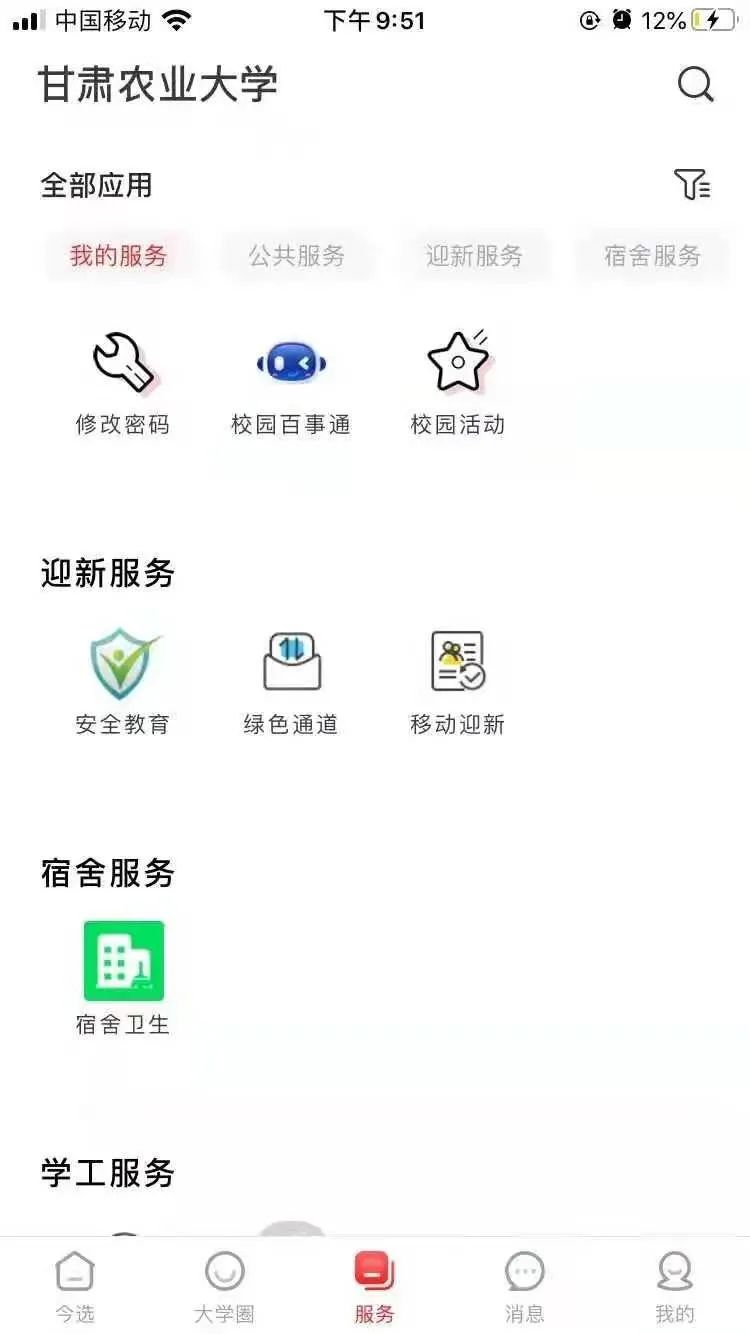The width and height of the screenshot is (750, 1334).
Task: Open the 安全教育 service
Action: pyautogui.click(x=123, y=682)
